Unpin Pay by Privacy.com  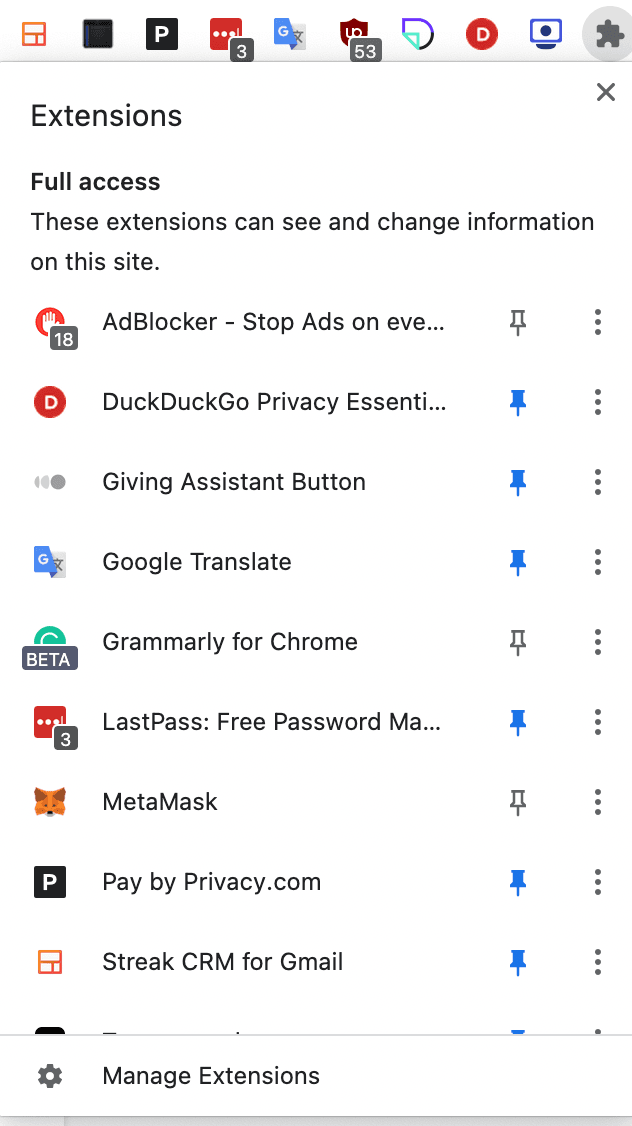pos(517,882)
